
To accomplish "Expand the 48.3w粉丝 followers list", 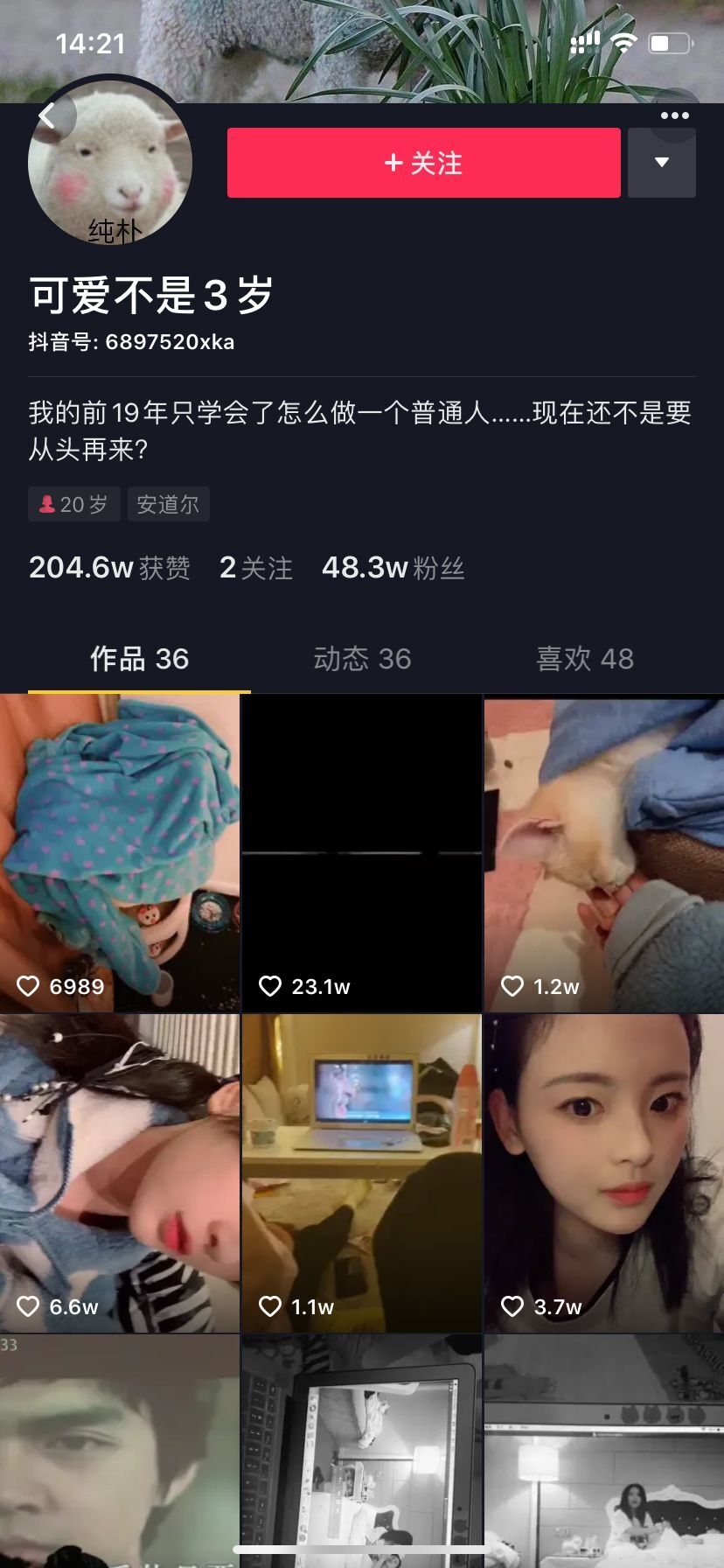I will click(393, 568).
